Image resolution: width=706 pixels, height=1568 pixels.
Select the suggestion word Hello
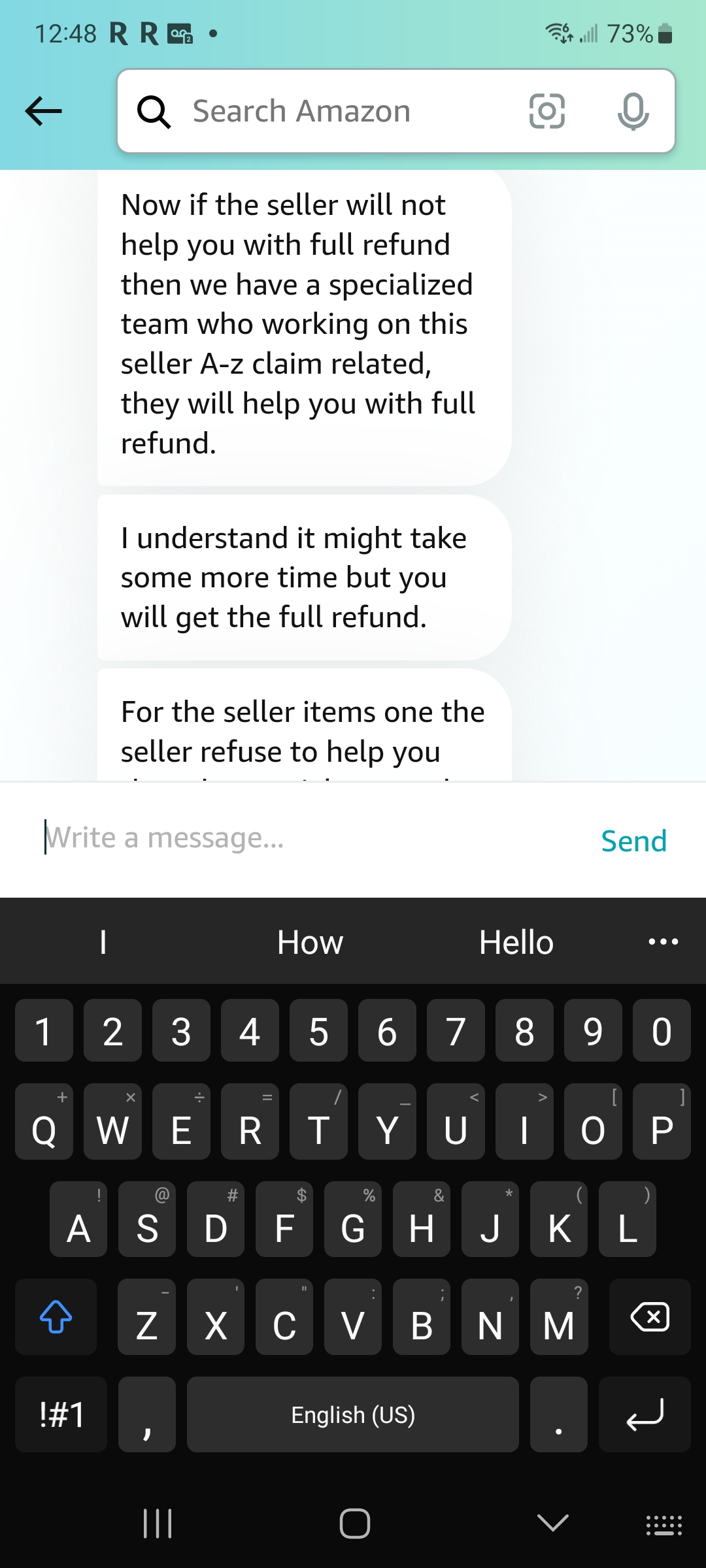coord(517,941)
